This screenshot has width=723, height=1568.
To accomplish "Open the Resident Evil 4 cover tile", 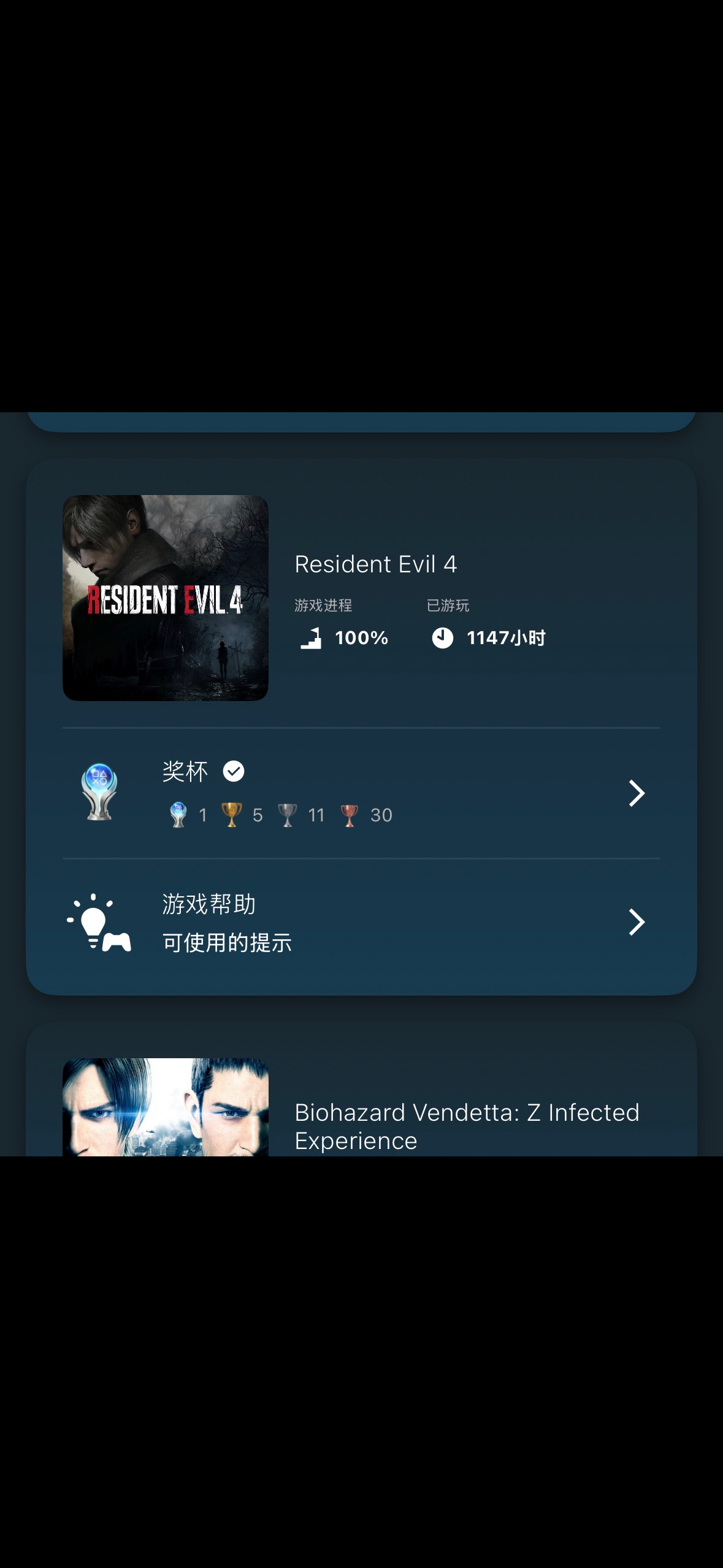I will tap(166, 598).
